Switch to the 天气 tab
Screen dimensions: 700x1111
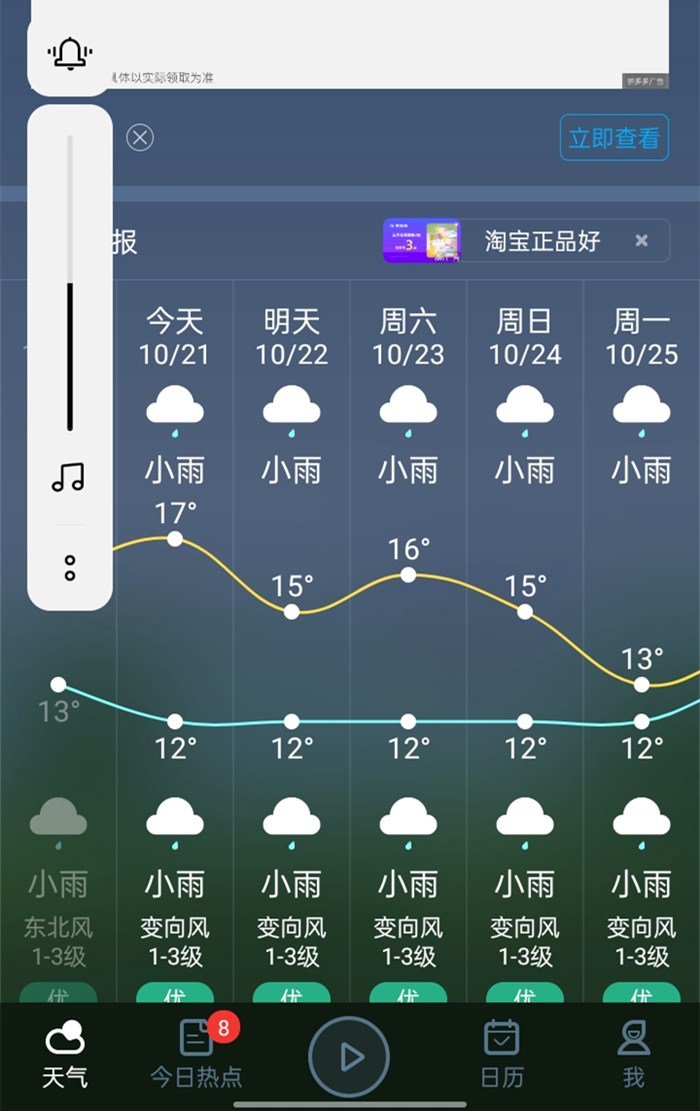[65, 1055]
